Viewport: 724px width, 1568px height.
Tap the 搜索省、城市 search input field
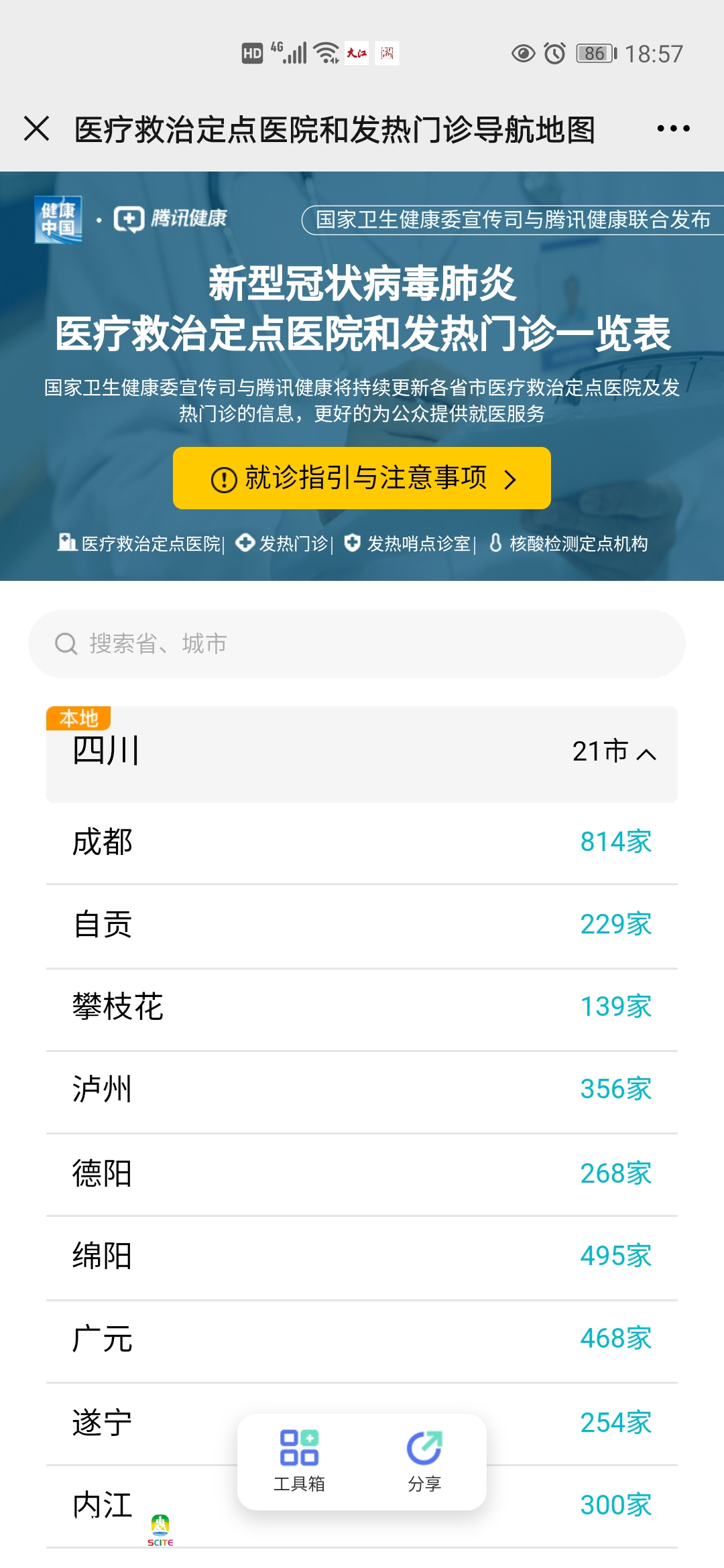pyautogui.click(x=362, y=643)
